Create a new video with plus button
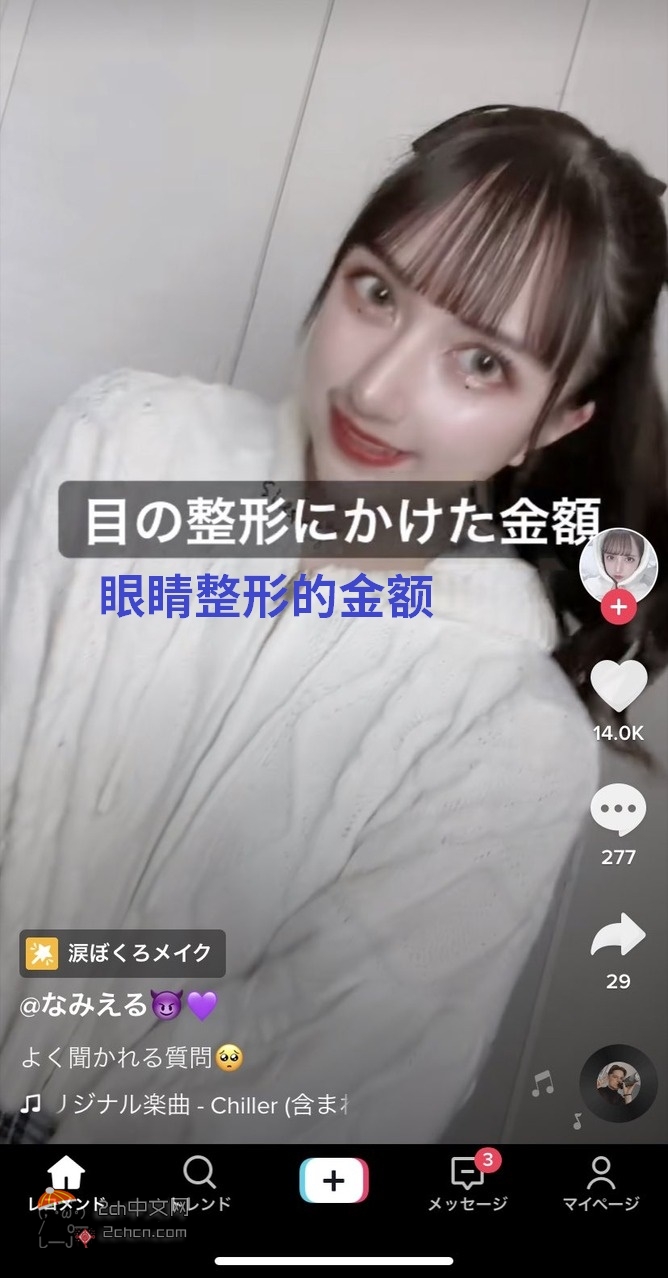This screenshot has width=668, height=1278. click(x=334, y=1181)
